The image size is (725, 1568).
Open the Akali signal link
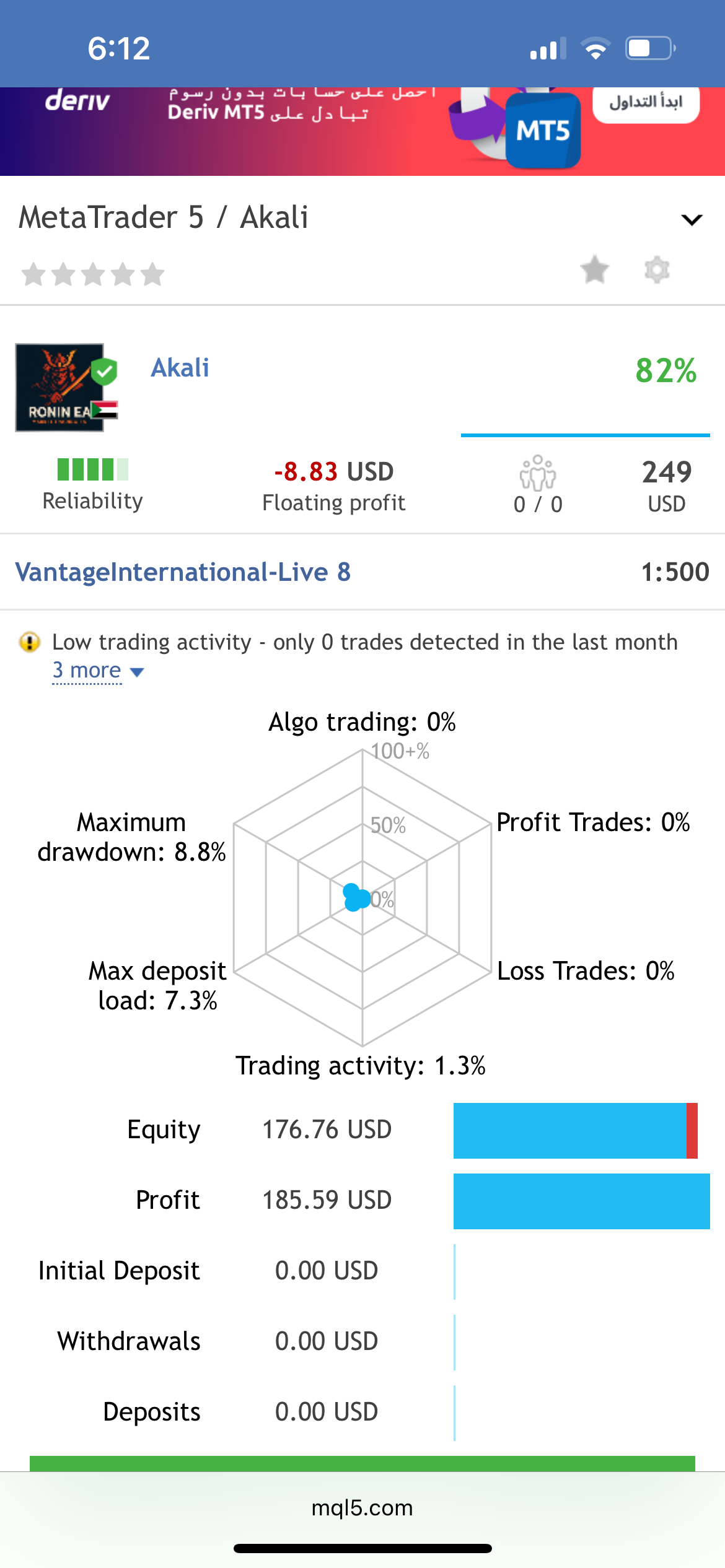[x=180, y=368]
